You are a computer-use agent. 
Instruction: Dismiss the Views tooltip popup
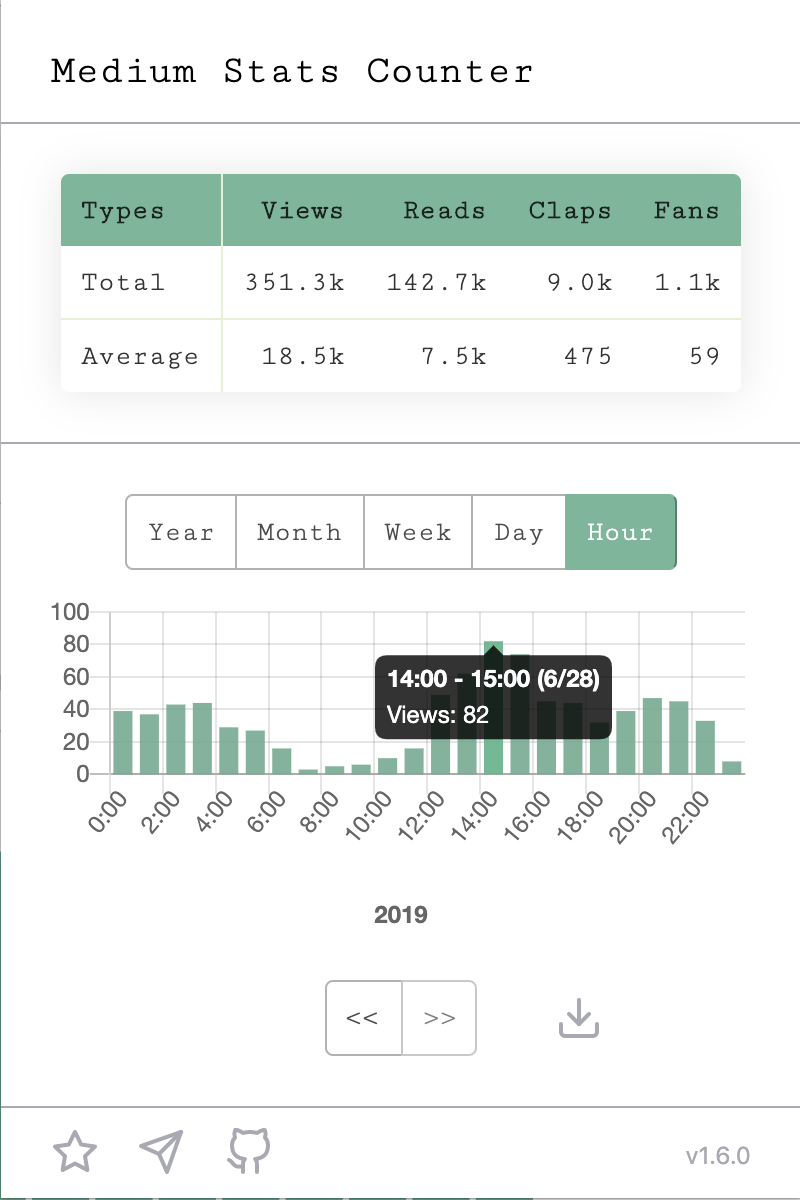492,694
